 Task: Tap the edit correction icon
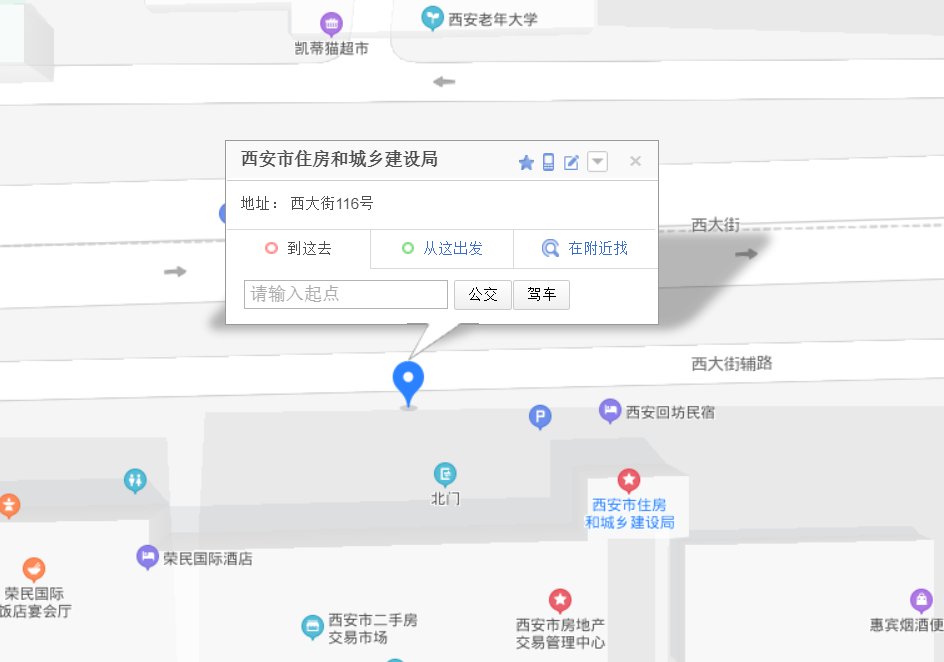572,163
